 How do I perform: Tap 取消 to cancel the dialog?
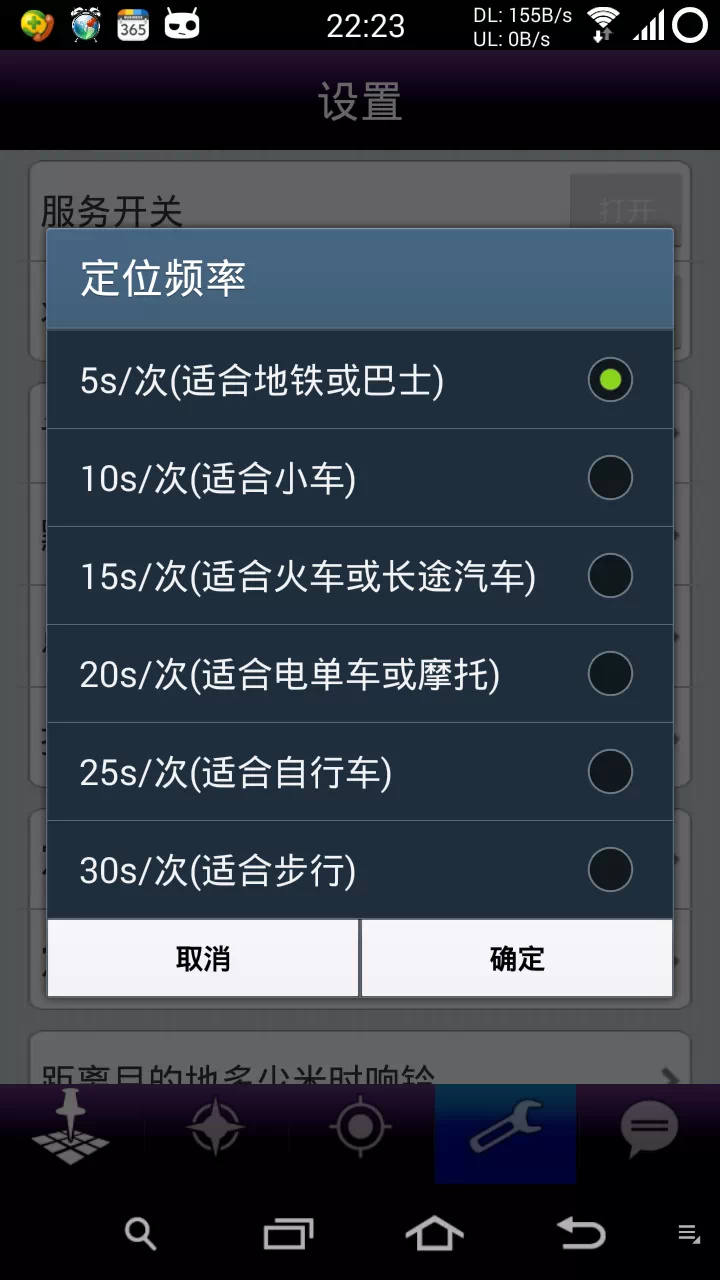[x=203, y=958]
